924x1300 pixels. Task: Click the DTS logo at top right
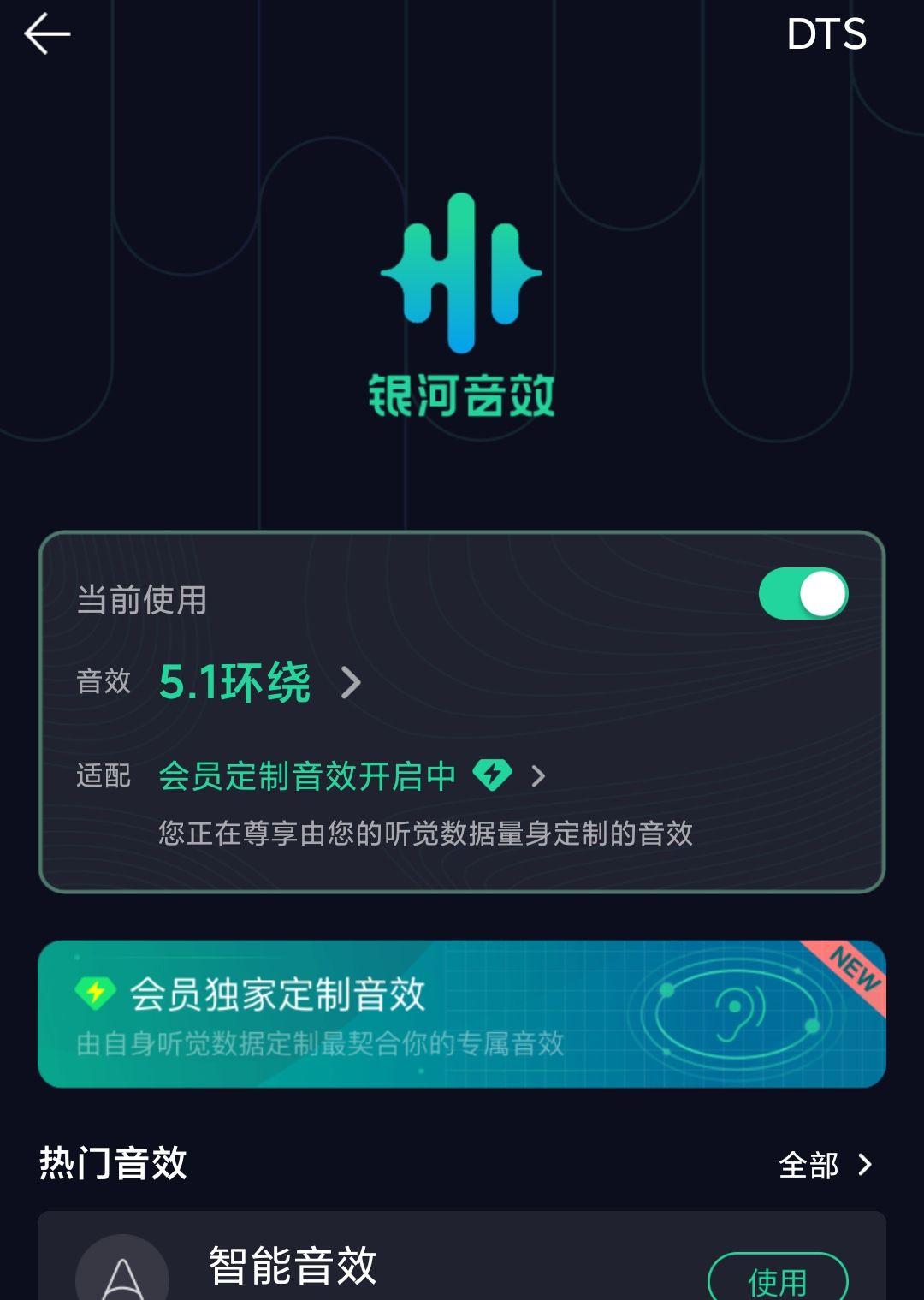[x=824, y=33]
